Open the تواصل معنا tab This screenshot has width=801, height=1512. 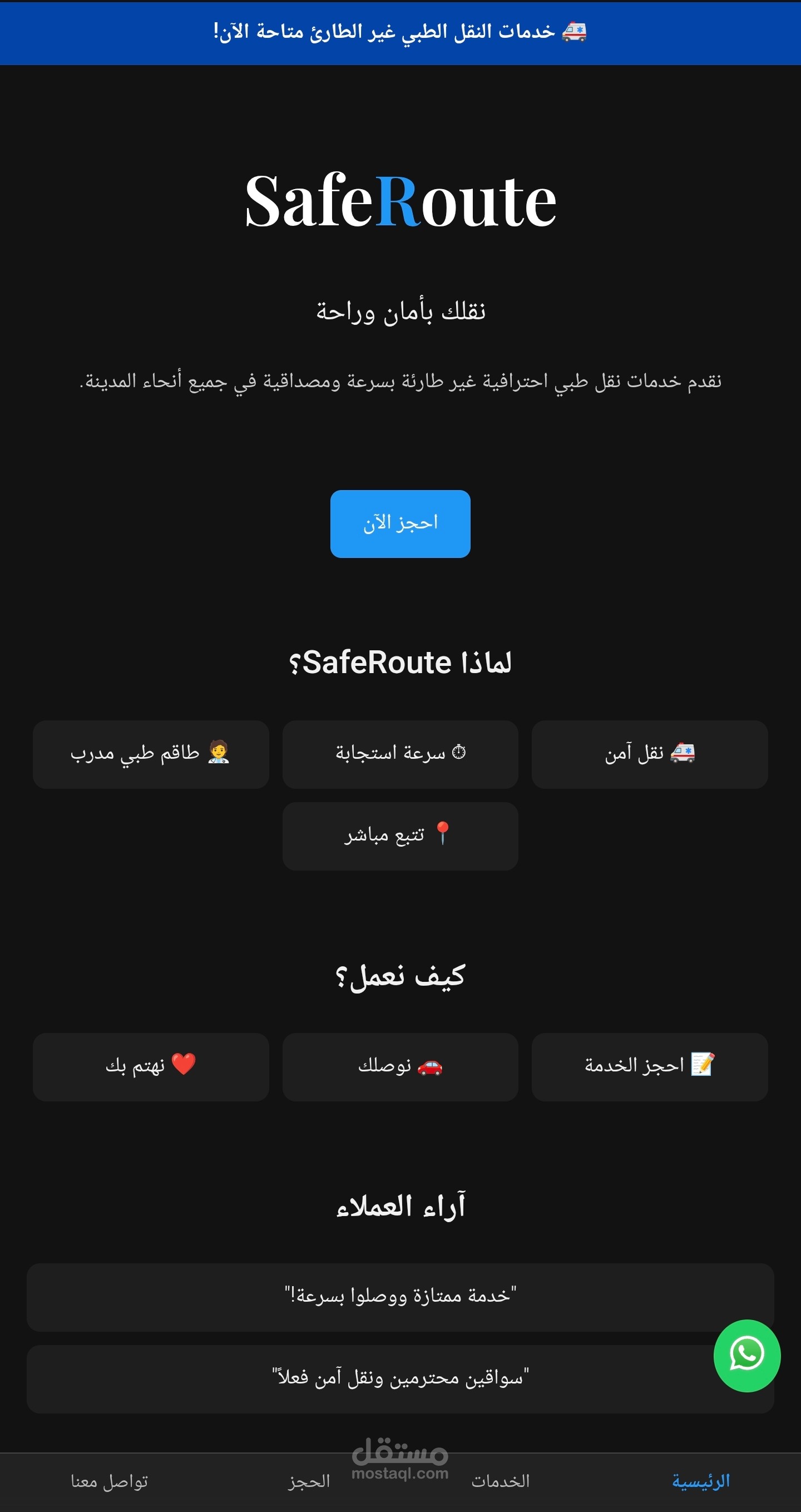coord(109,1481)
